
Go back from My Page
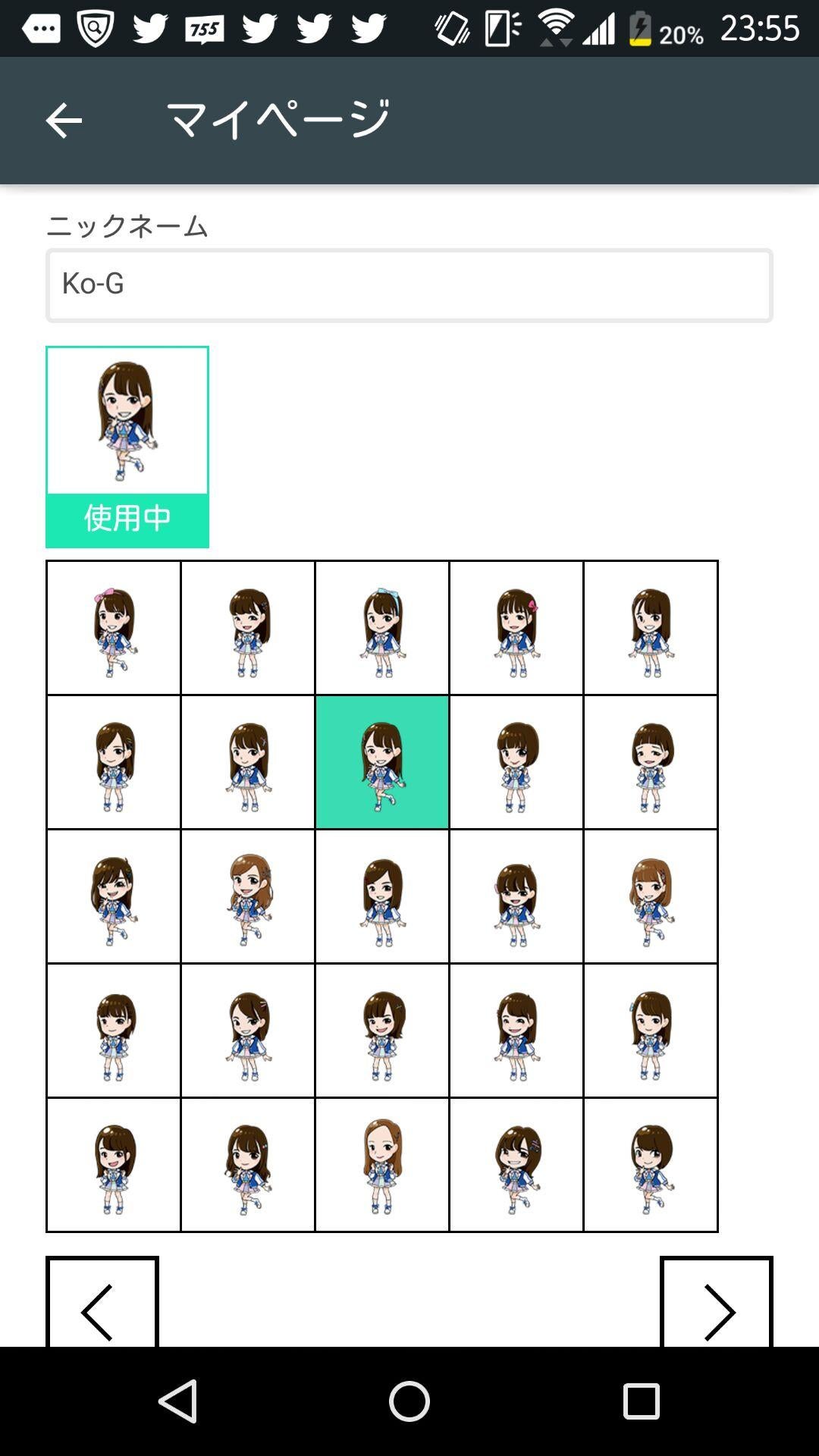click(64, 121)
